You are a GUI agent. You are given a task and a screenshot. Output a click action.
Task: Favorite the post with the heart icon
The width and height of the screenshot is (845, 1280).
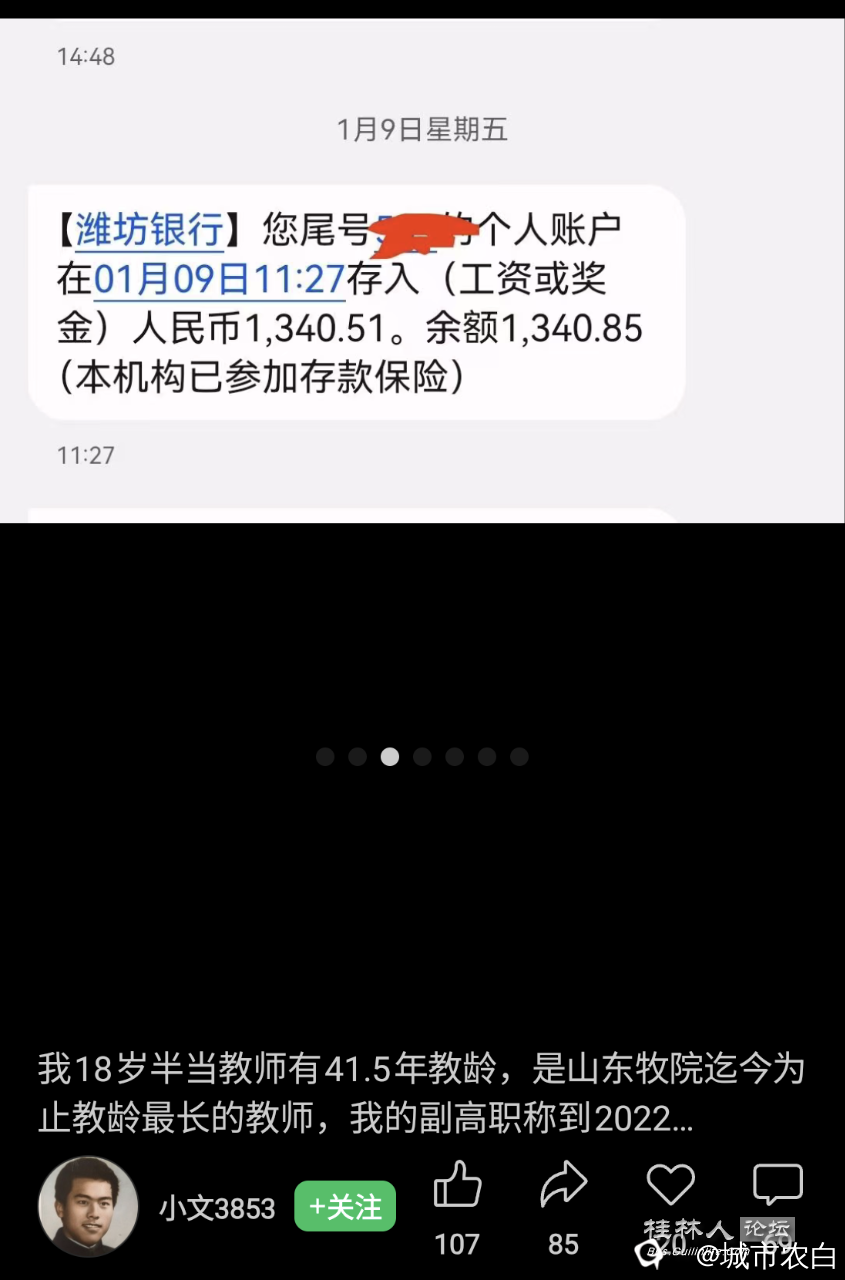tap(670, 1187)
